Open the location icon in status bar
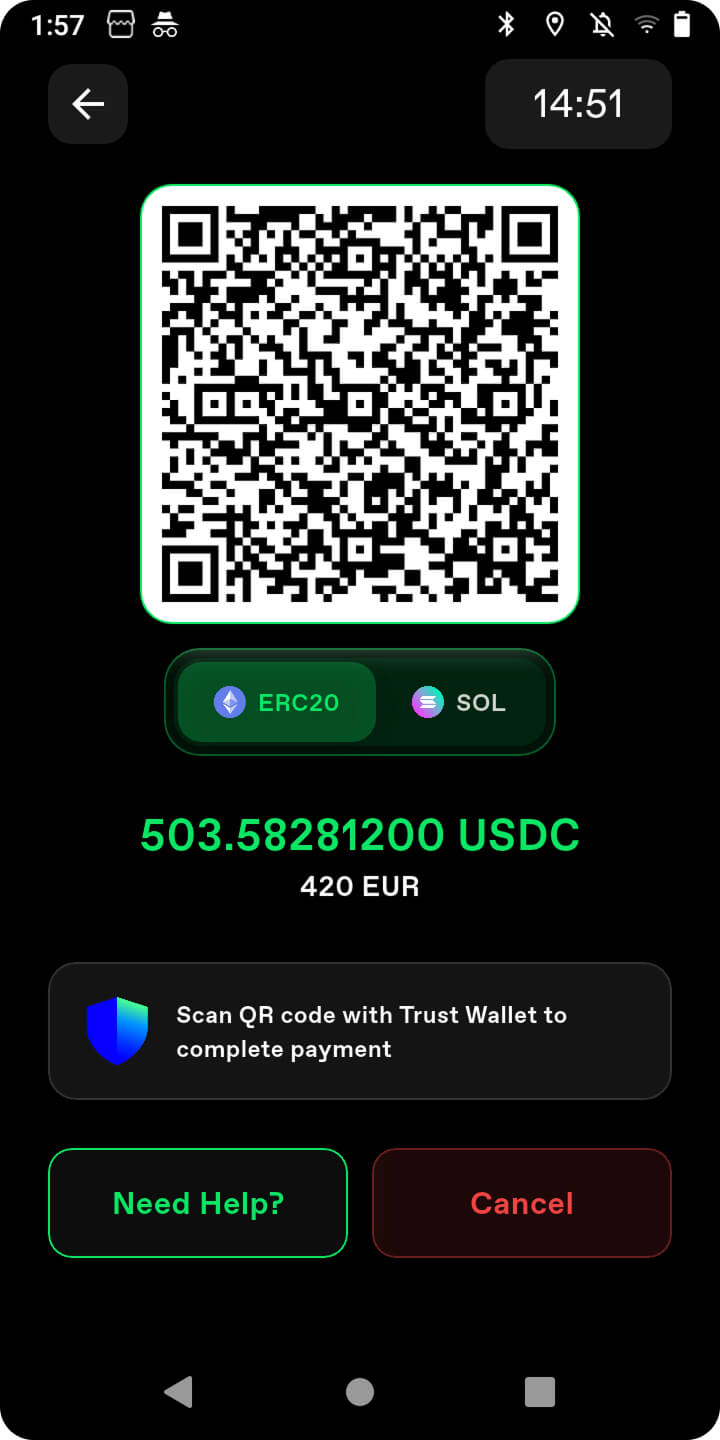The height and width of the screenshot is (1440, 720). 555,22
